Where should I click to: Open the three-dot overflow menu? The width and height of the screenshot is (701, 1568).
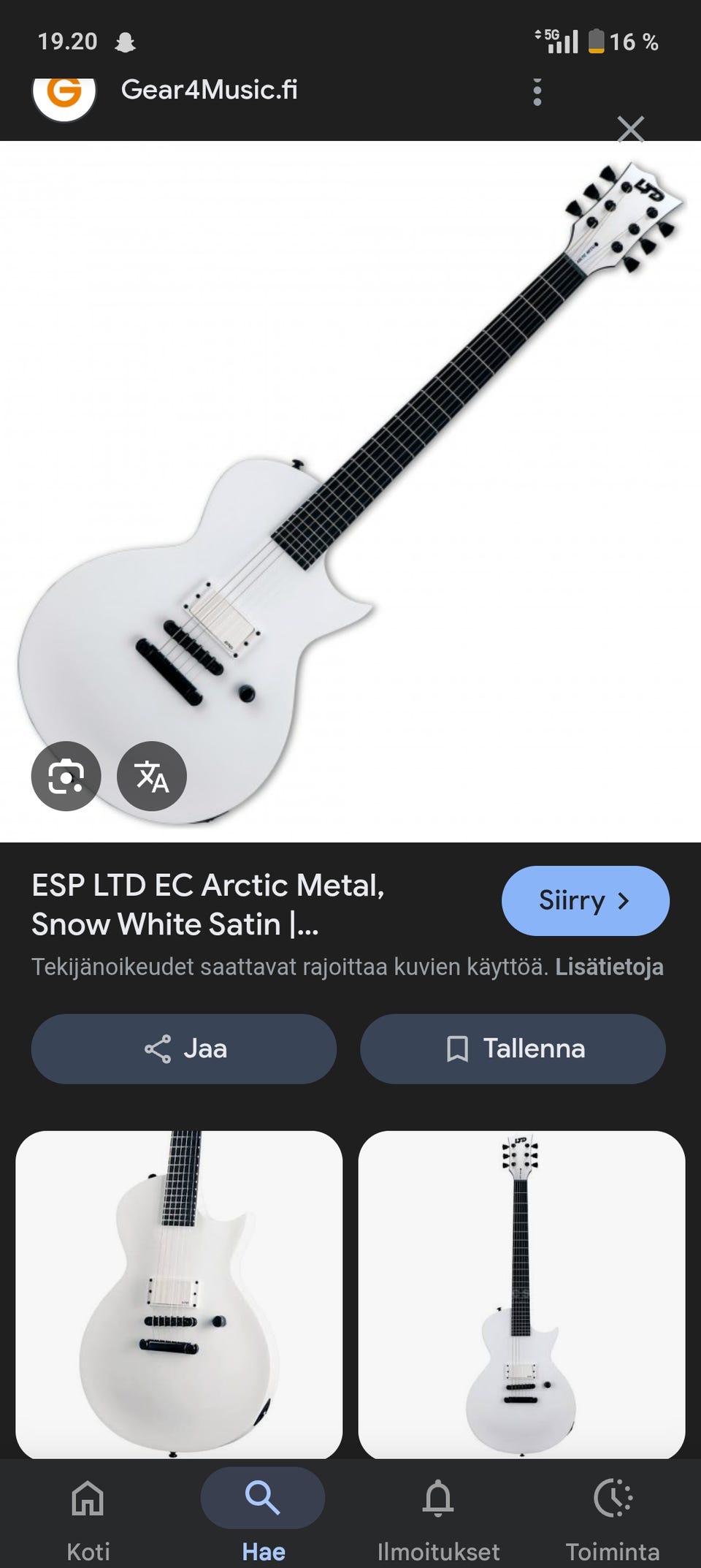click(537, 93)
